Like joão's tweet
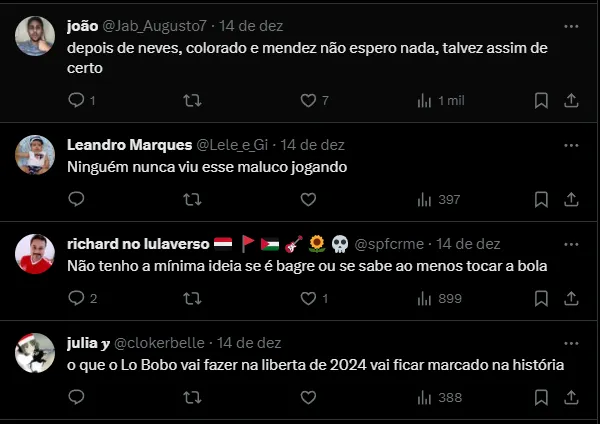Viewport: 600px width, 424px height. point(309,100)
